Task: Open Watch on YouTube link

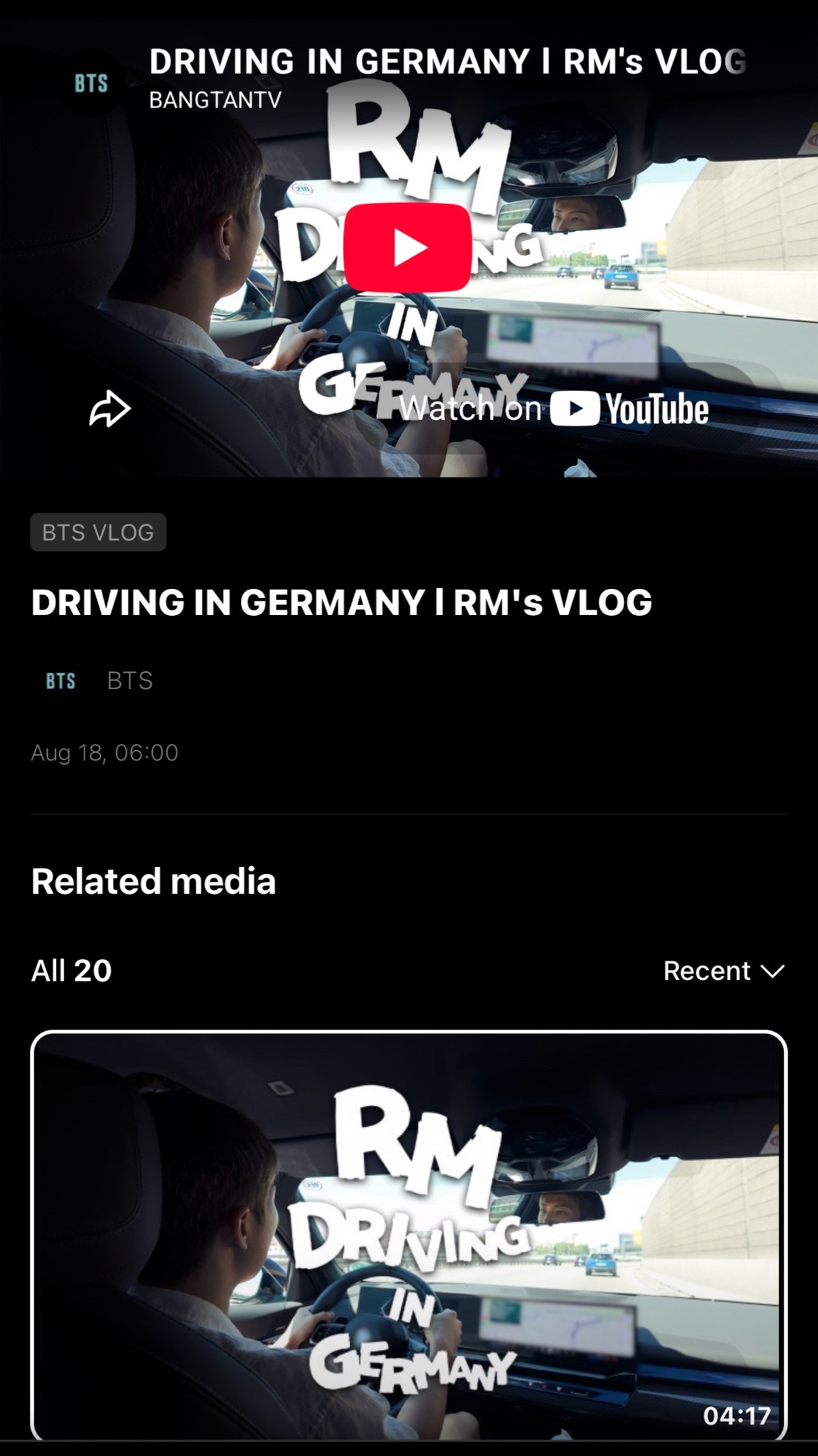Action: (x=554, y=408)
